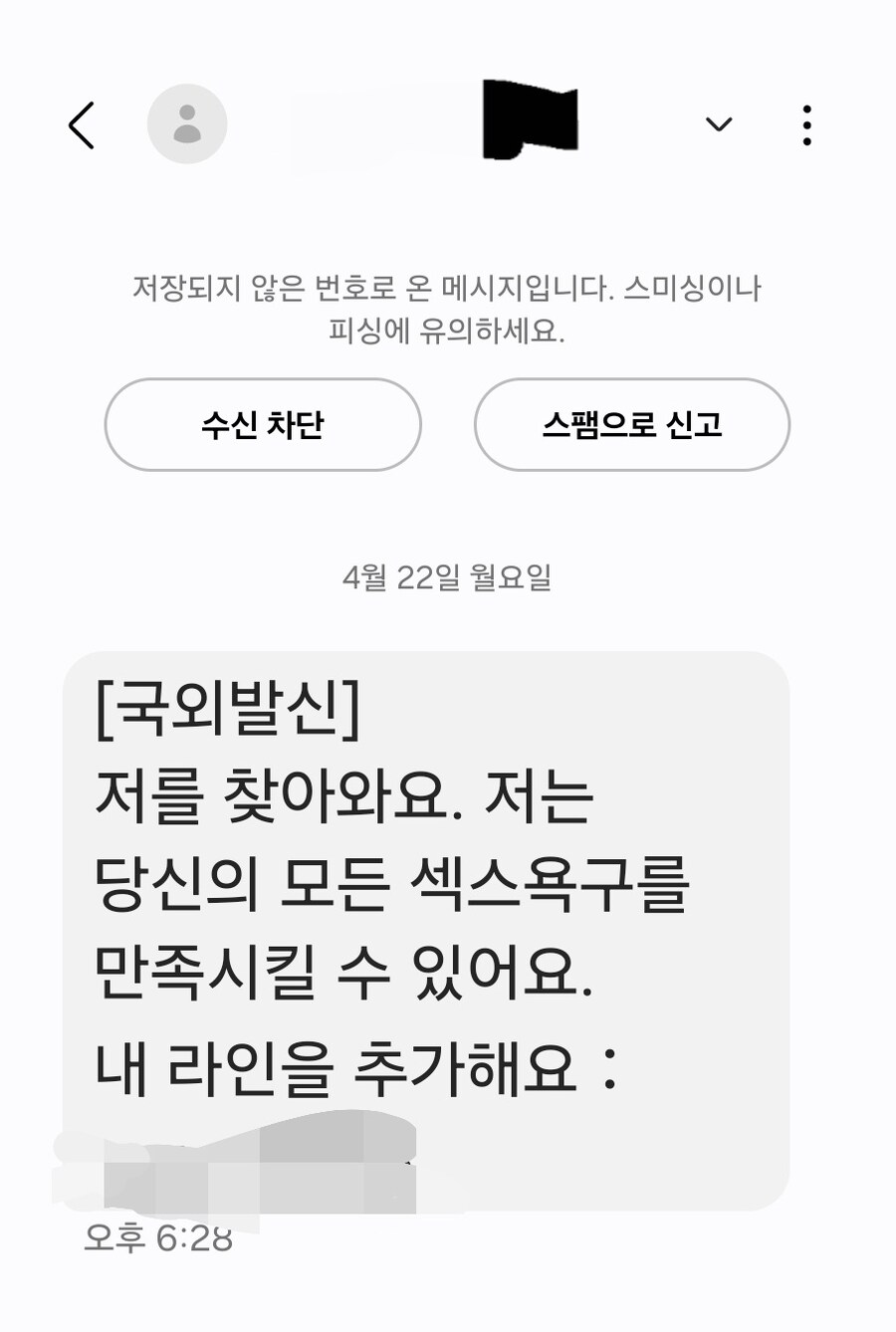Open the overflow menu

pyautogui.click(x=806, y=125)
